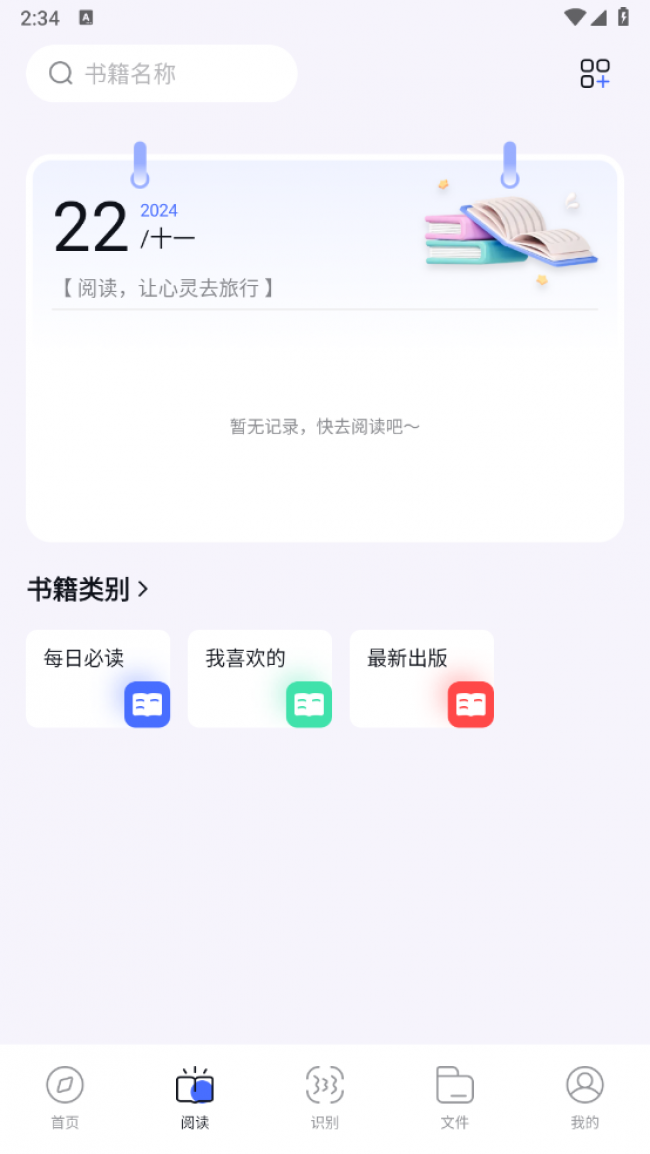Expand 书籍类别 via the chevron
Image resolution: width=650 pixels, height=1154 pixels.
point(143,589)
